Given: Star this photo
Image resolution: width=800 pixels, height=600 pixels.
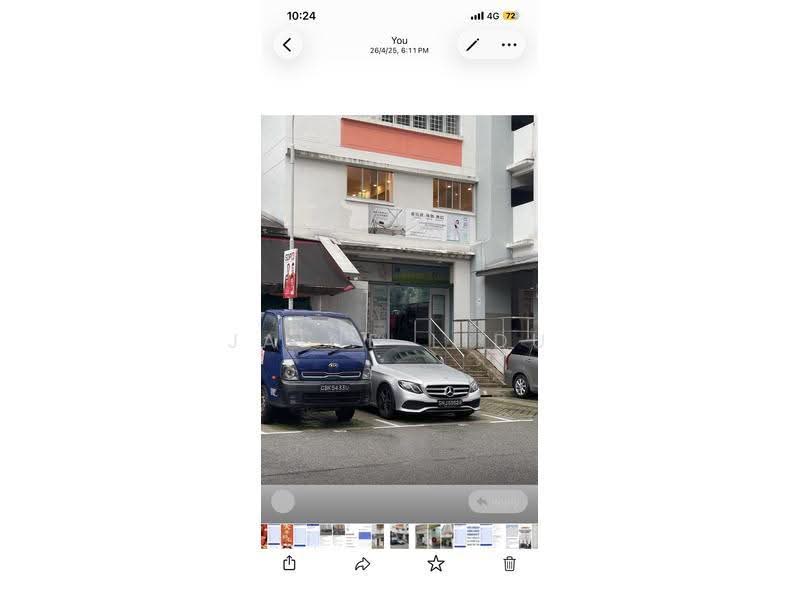Looking at the screenshot, I should pyautogui.click(x=436, y=563).
